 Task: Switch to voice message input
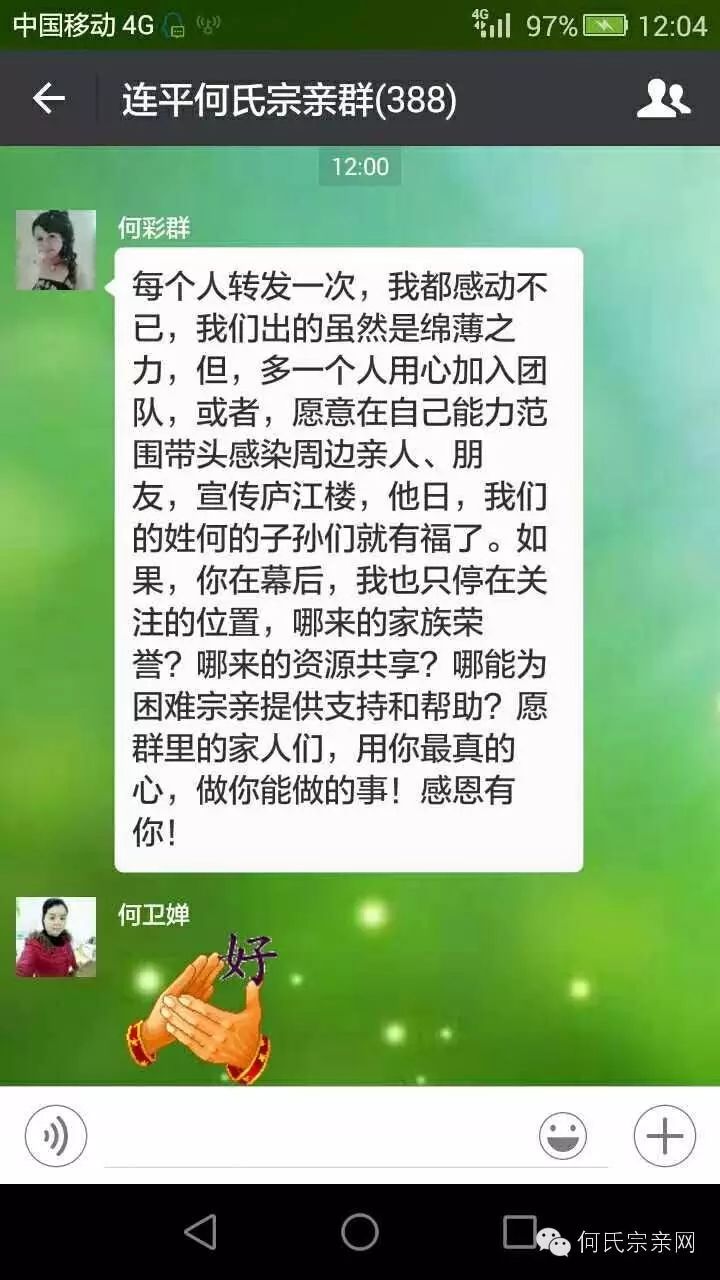(x=56, y=1136)
